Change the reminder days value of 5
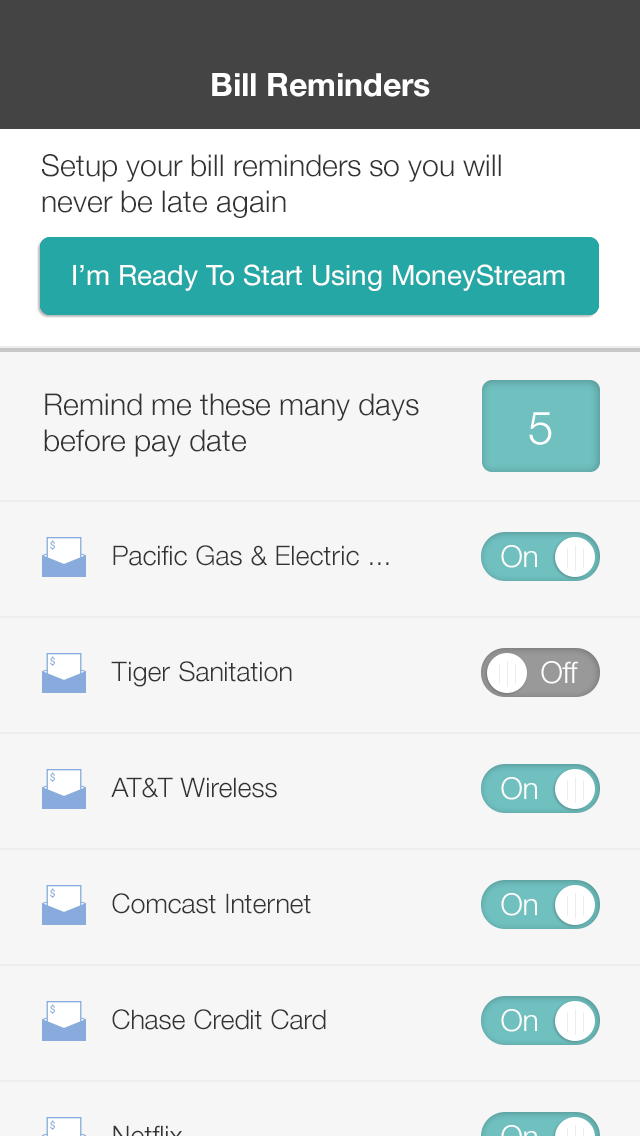Image resolution: width=640 pixels, height=1136 pixels. 540,426
